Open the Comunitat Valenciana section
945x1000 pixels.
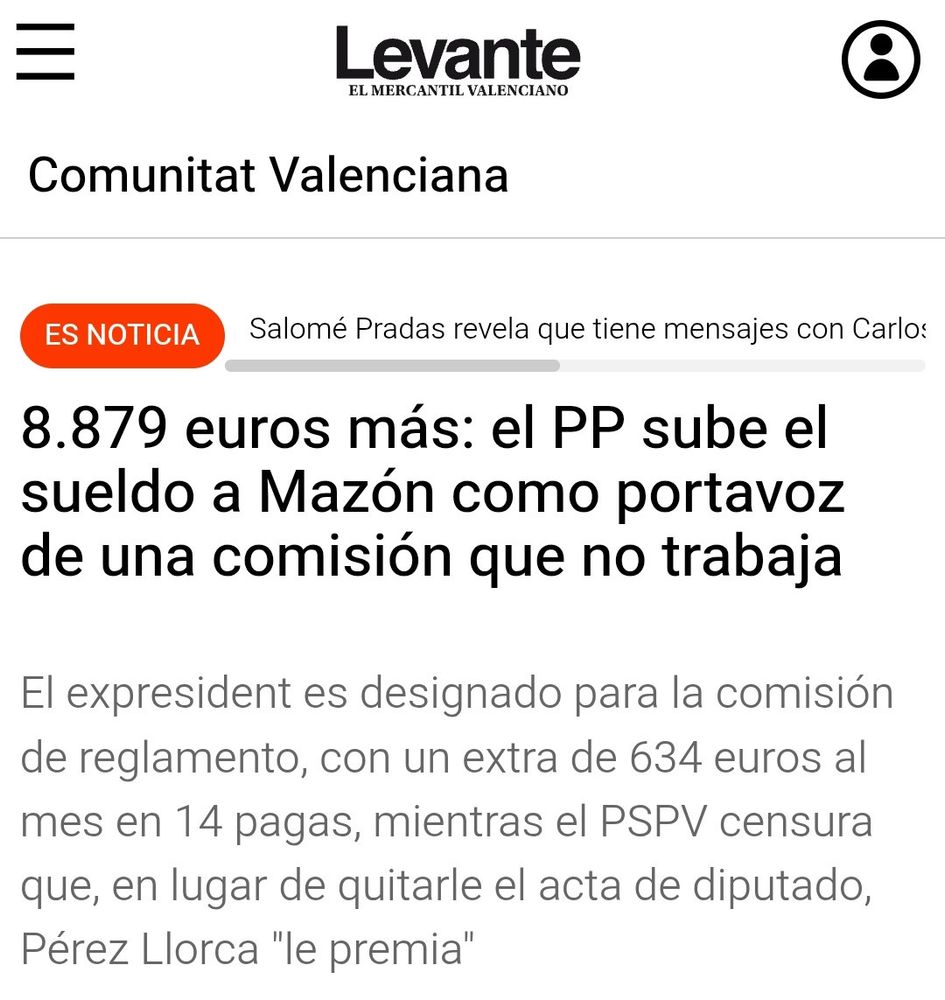point(268,175)
